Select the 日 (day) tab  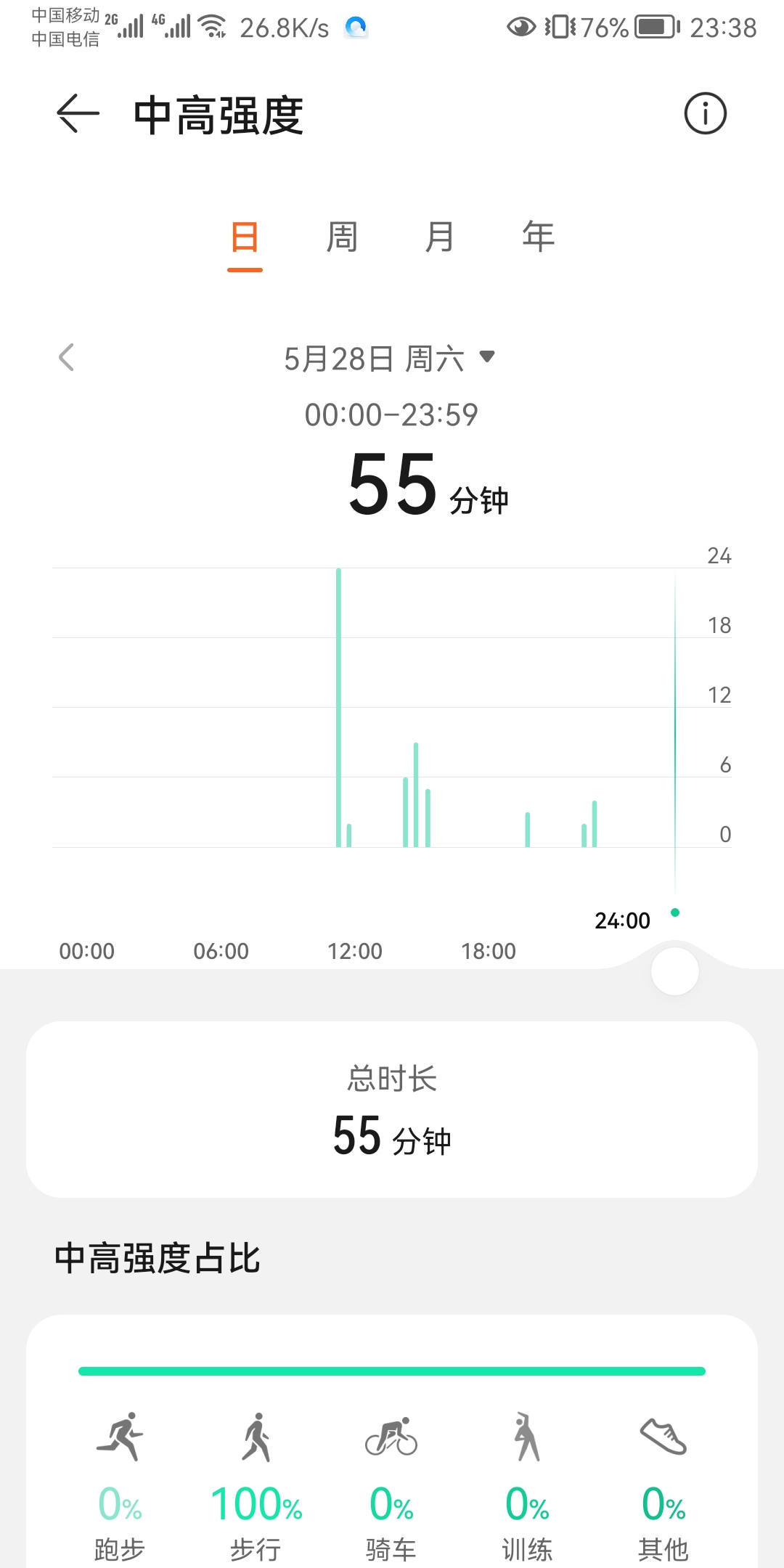coord(245,237)
